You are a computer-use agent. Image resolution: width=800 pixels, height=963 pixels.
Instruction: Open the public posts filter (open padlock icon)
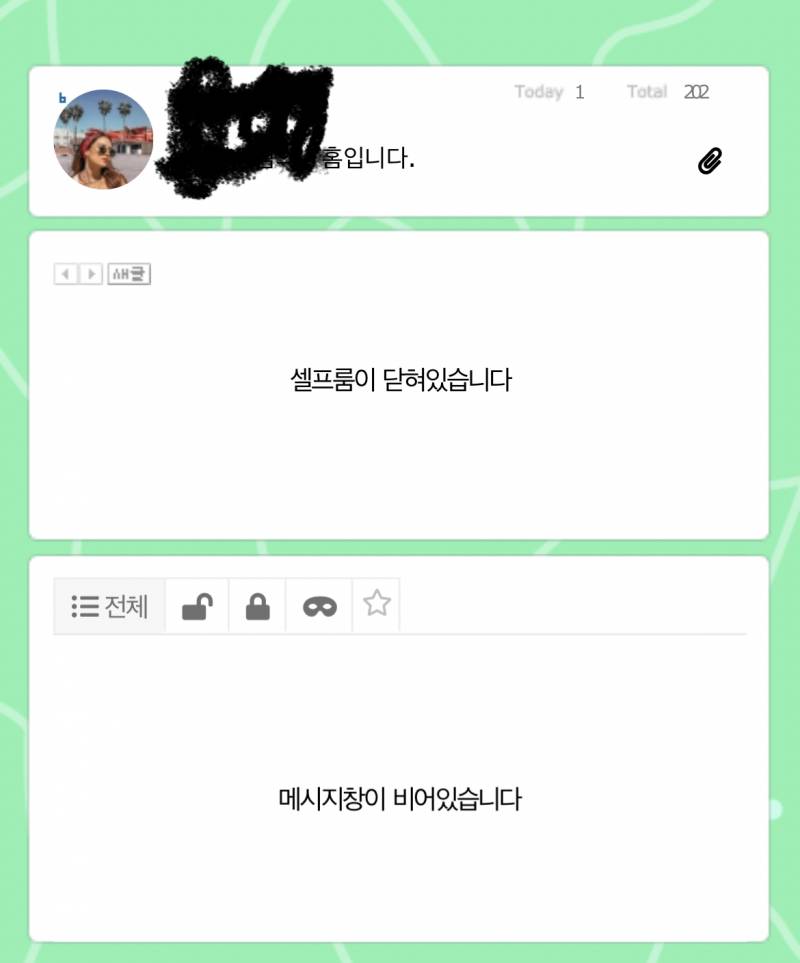pyautogui.click(x=196, y=606)
